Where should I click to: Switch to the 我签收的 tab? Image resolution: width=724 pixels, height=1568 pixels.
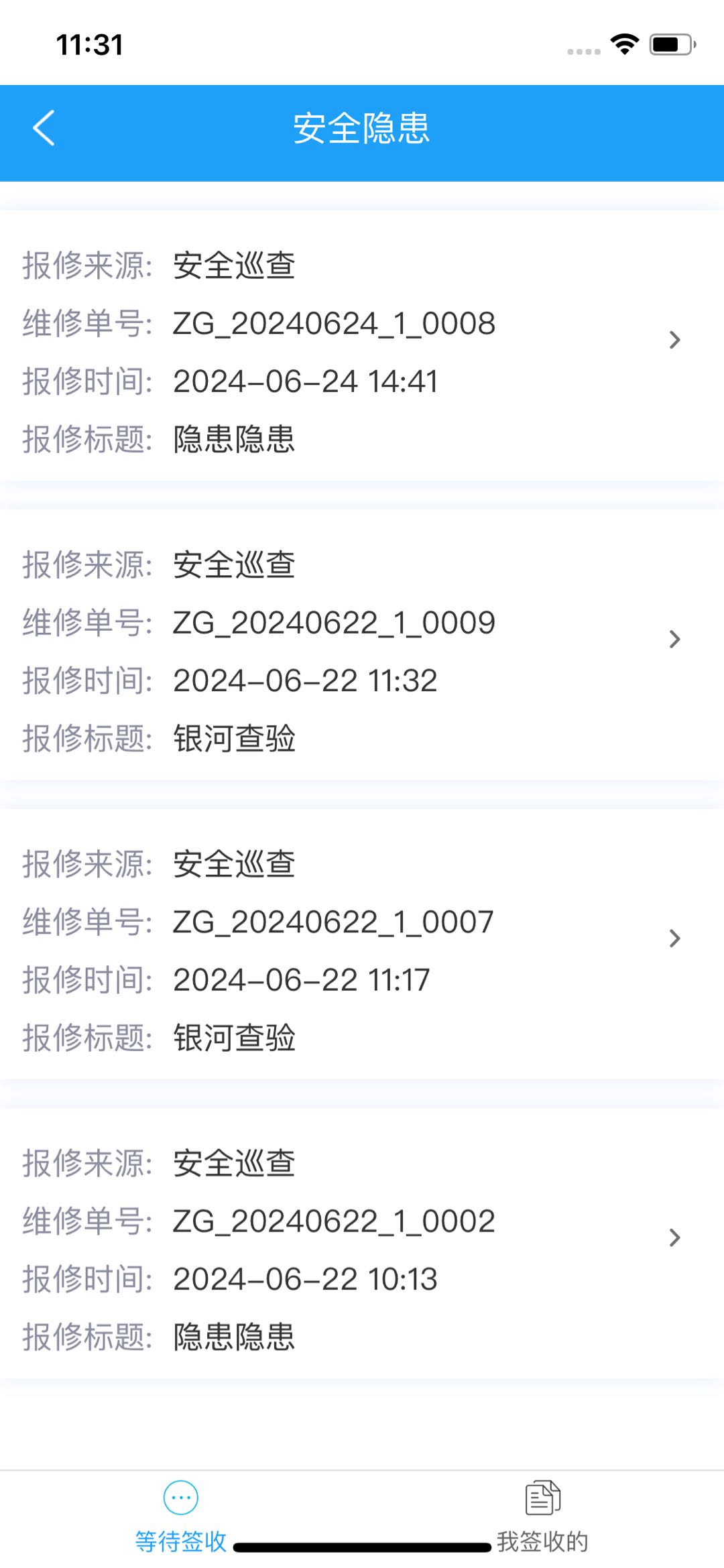(542, 1516)
